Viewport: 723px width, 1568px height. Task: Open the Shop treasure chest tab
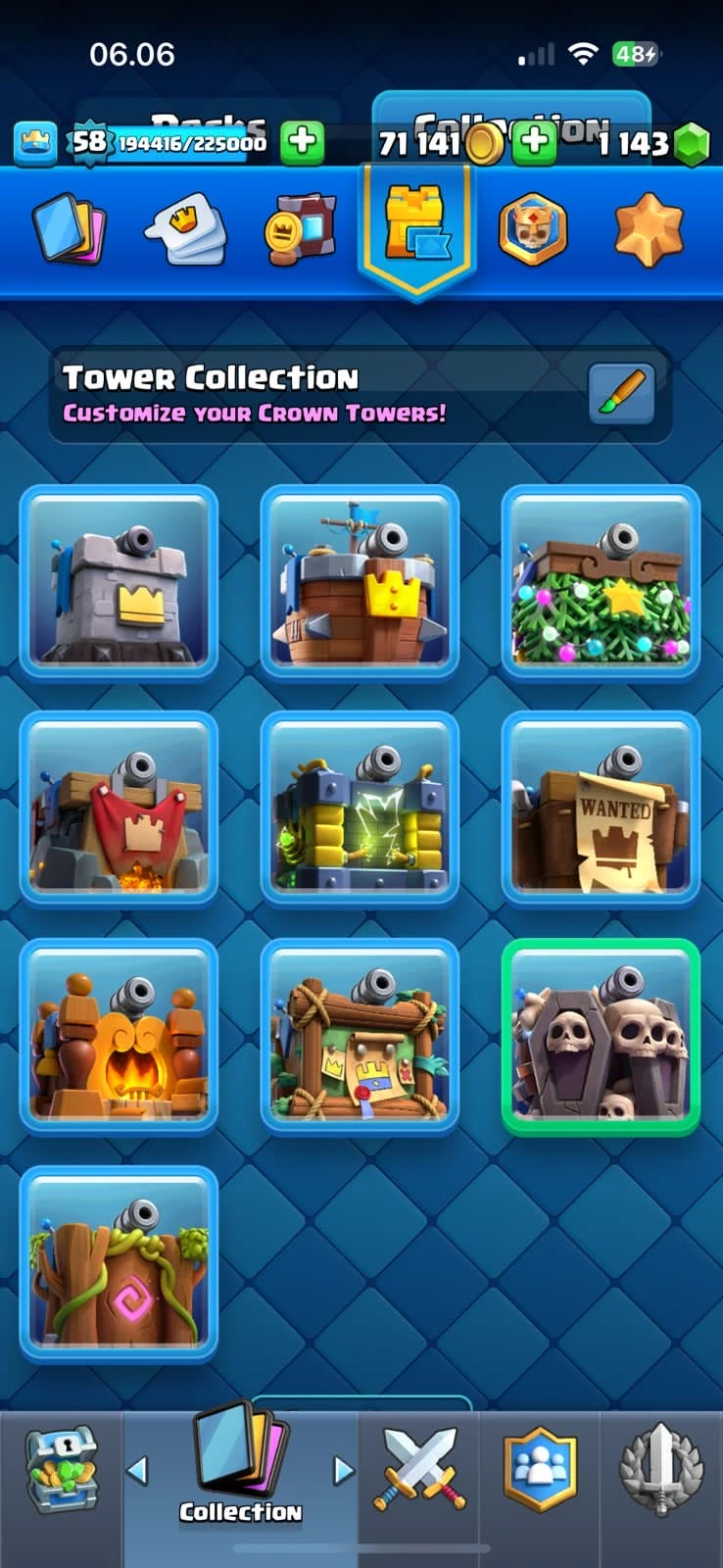(x=61, y=1470)
